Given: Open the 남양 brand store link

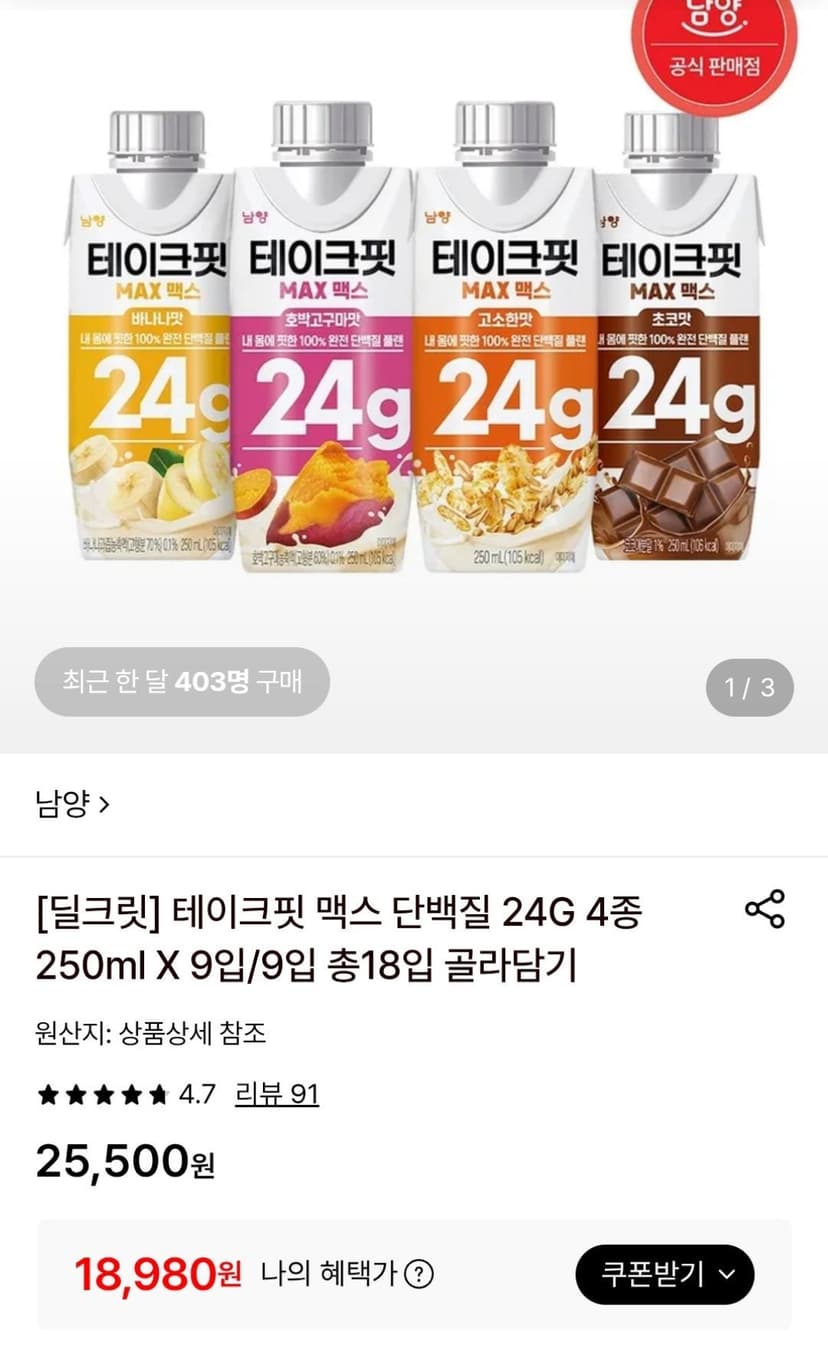Looking at the screenshot, I should tap(72, 805).
